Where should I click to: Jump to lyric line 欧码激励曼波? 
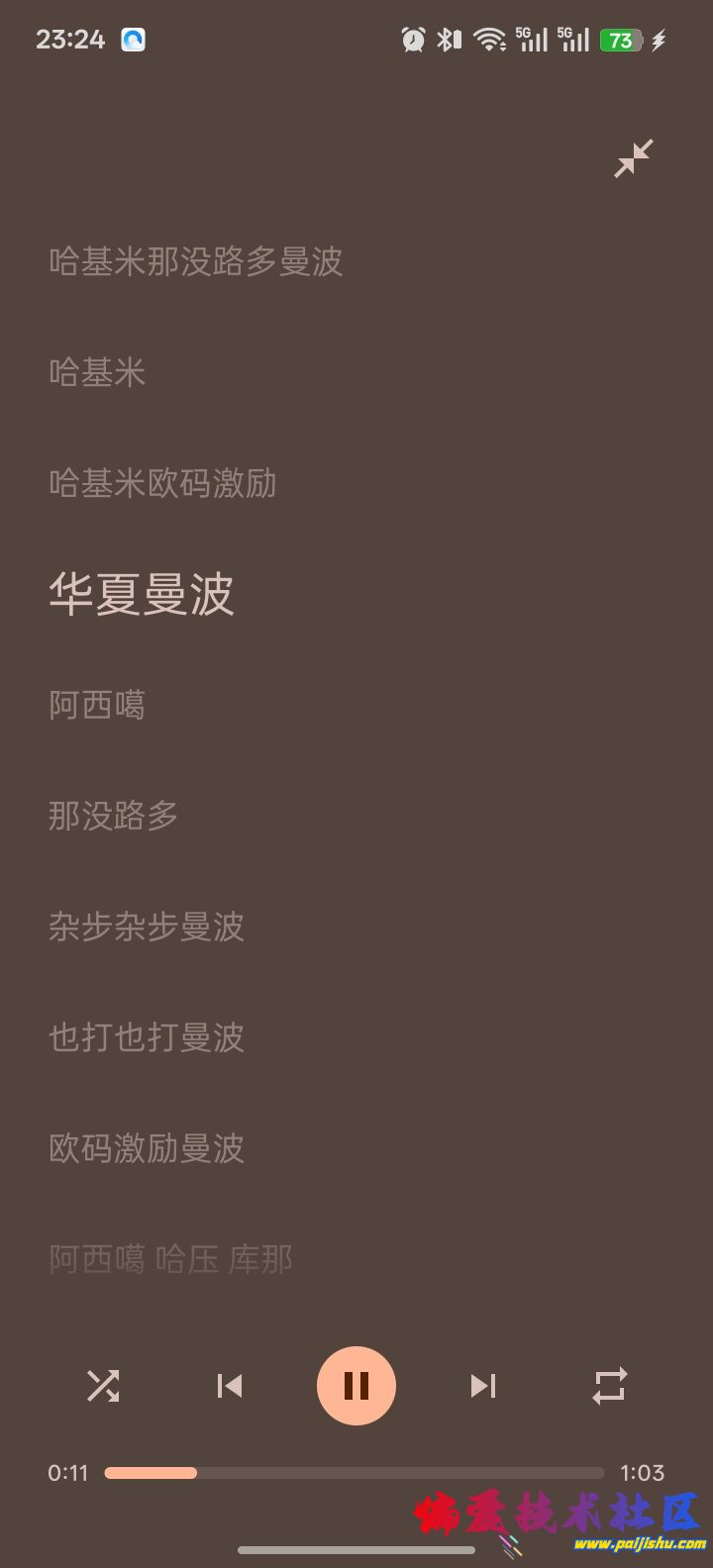(147, 1149)
